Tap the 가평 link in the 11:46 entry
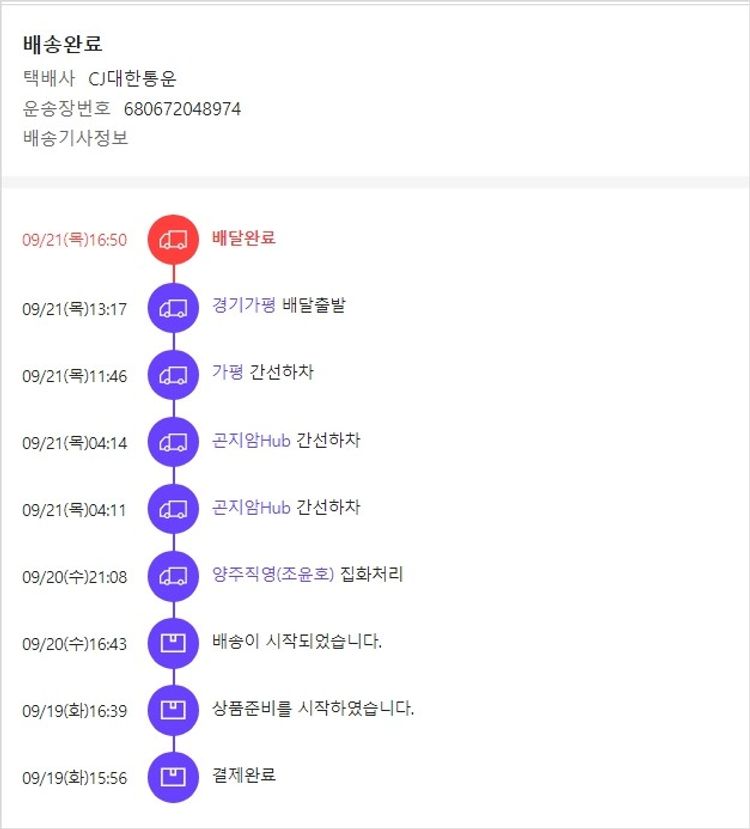The width and height of the screenshot is (750, 829). (228, 373)
